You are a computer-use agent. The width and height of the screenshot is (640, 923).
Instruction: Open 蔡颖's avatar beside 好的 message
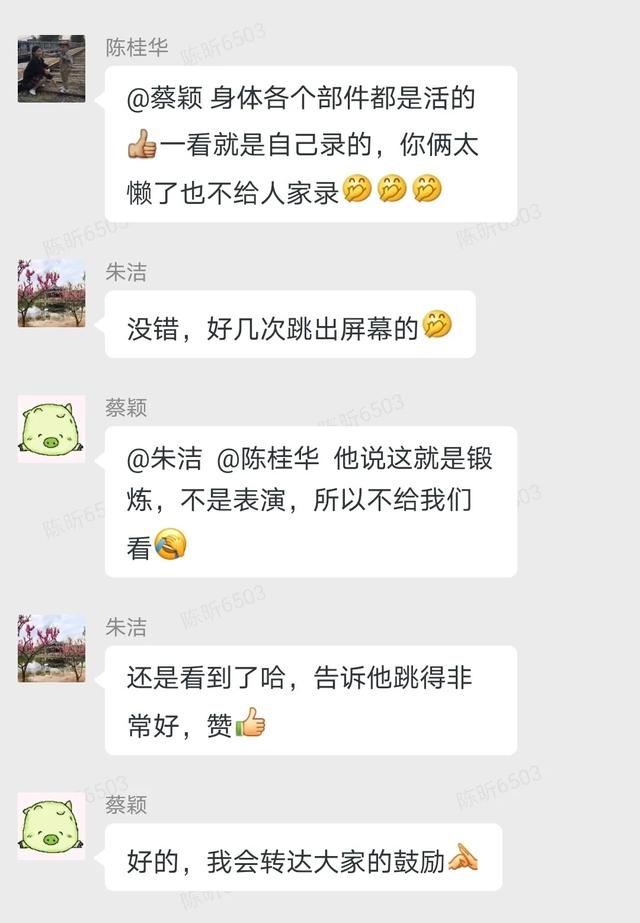(51, 826)
